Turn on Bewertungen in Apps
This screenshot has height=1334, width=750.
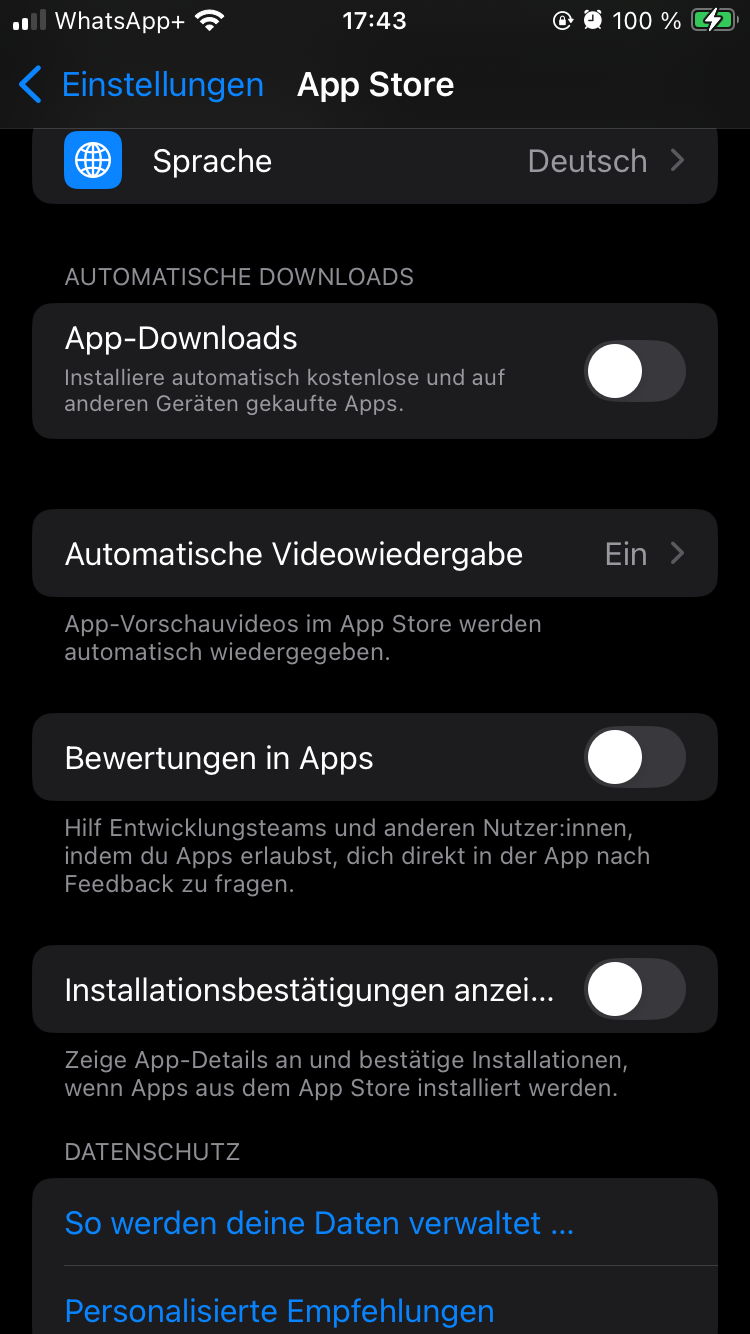(x=634, y=757)
